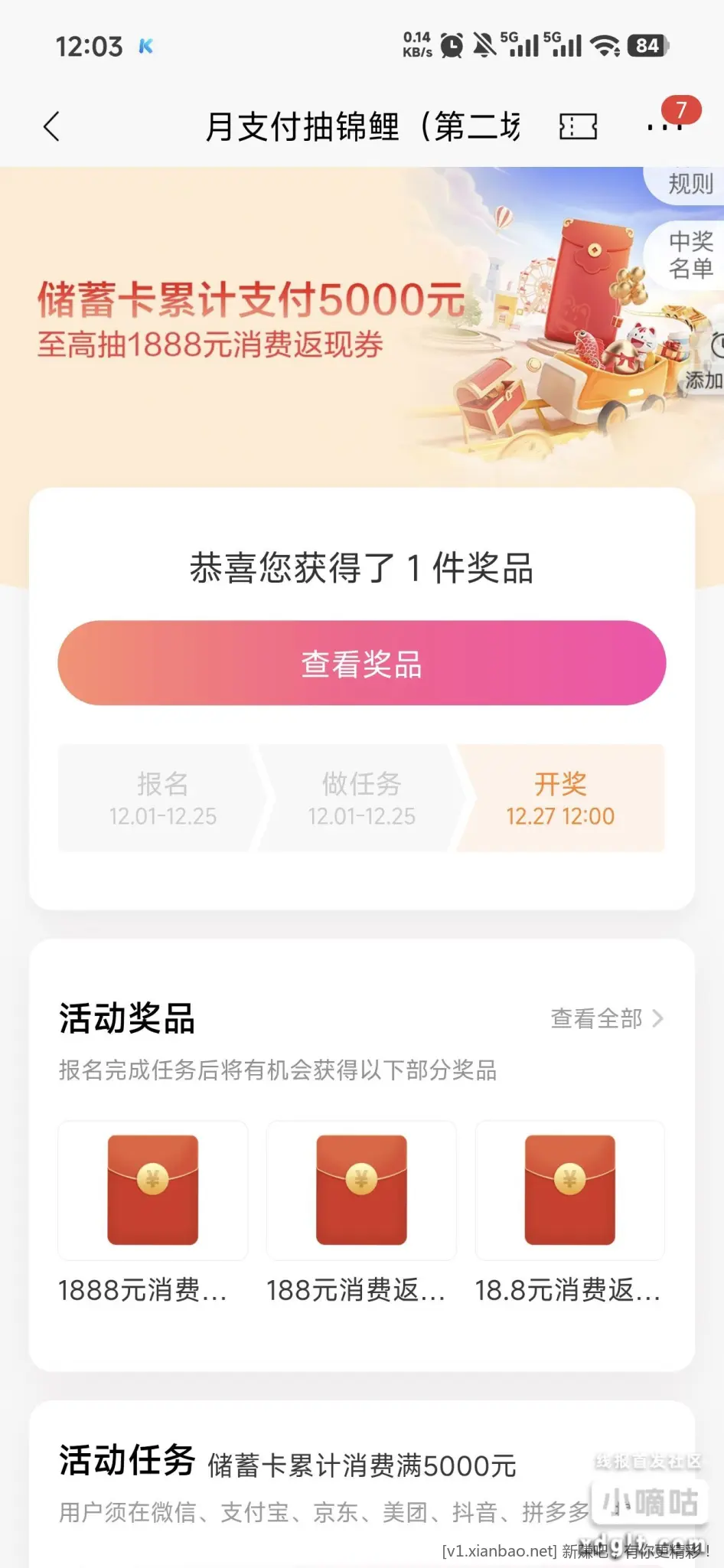Open 查看全部 prizes link
This screenshot has height=1568, width=724.
point(606,1018)
